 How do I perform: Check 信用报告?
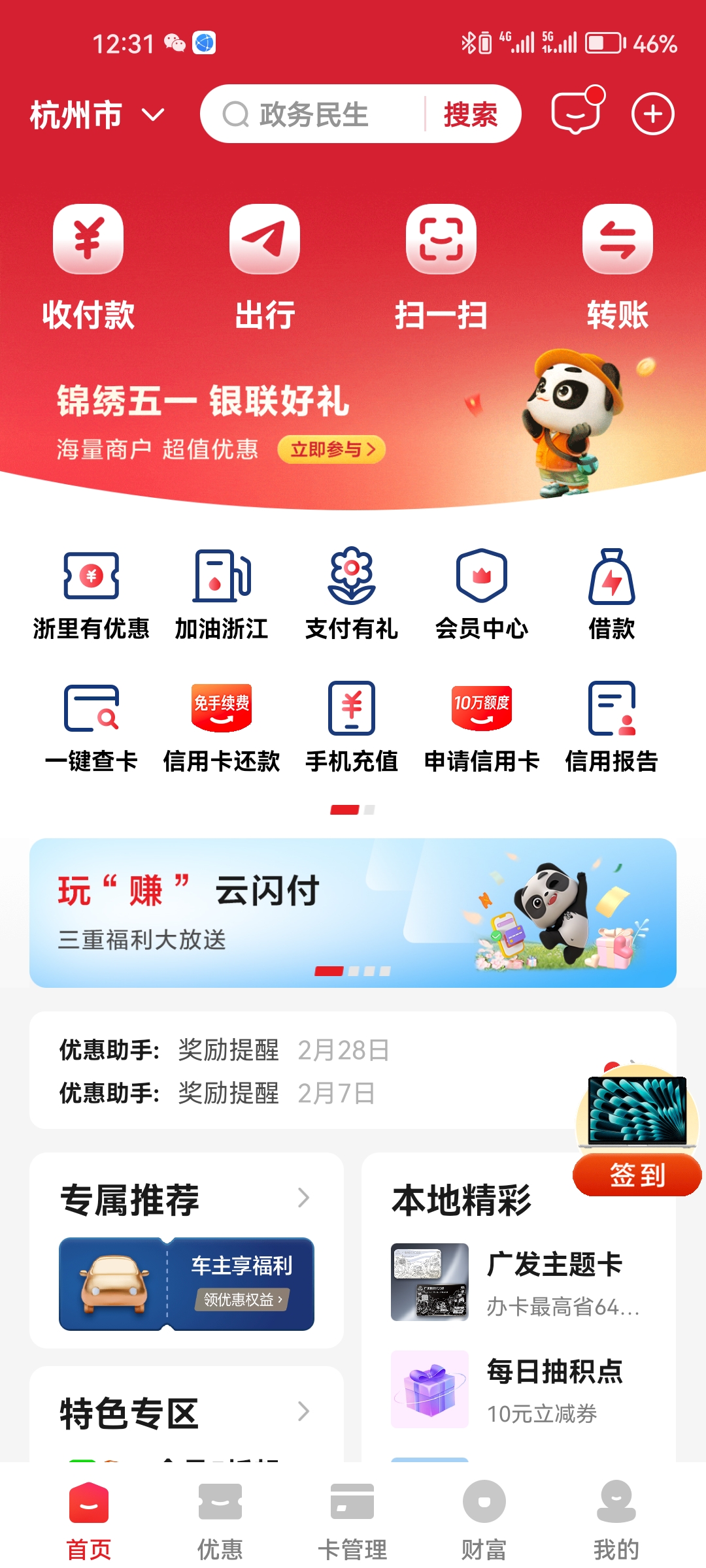click(611, 727)
